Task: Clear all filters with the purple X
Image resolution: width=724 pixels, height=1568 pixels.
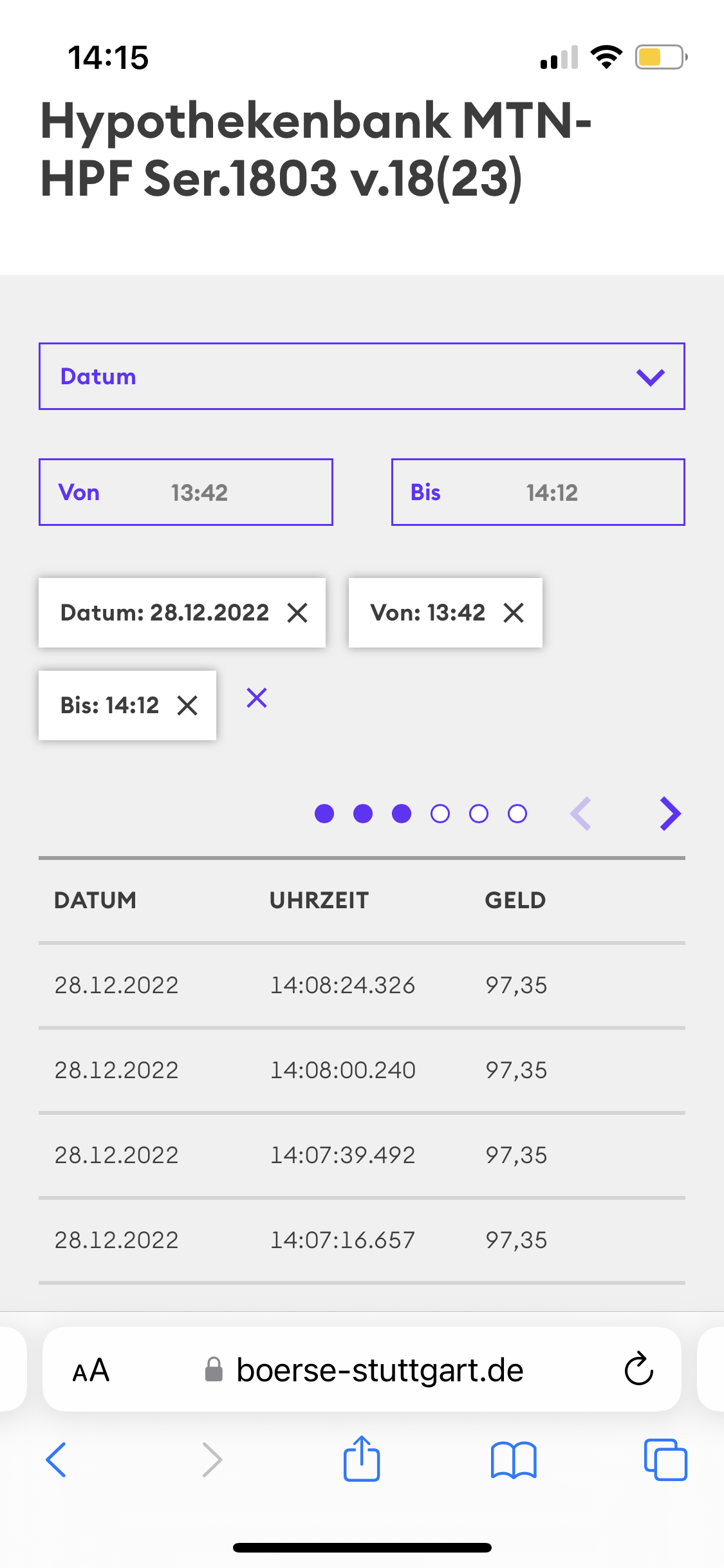Action: pos(257,698)
